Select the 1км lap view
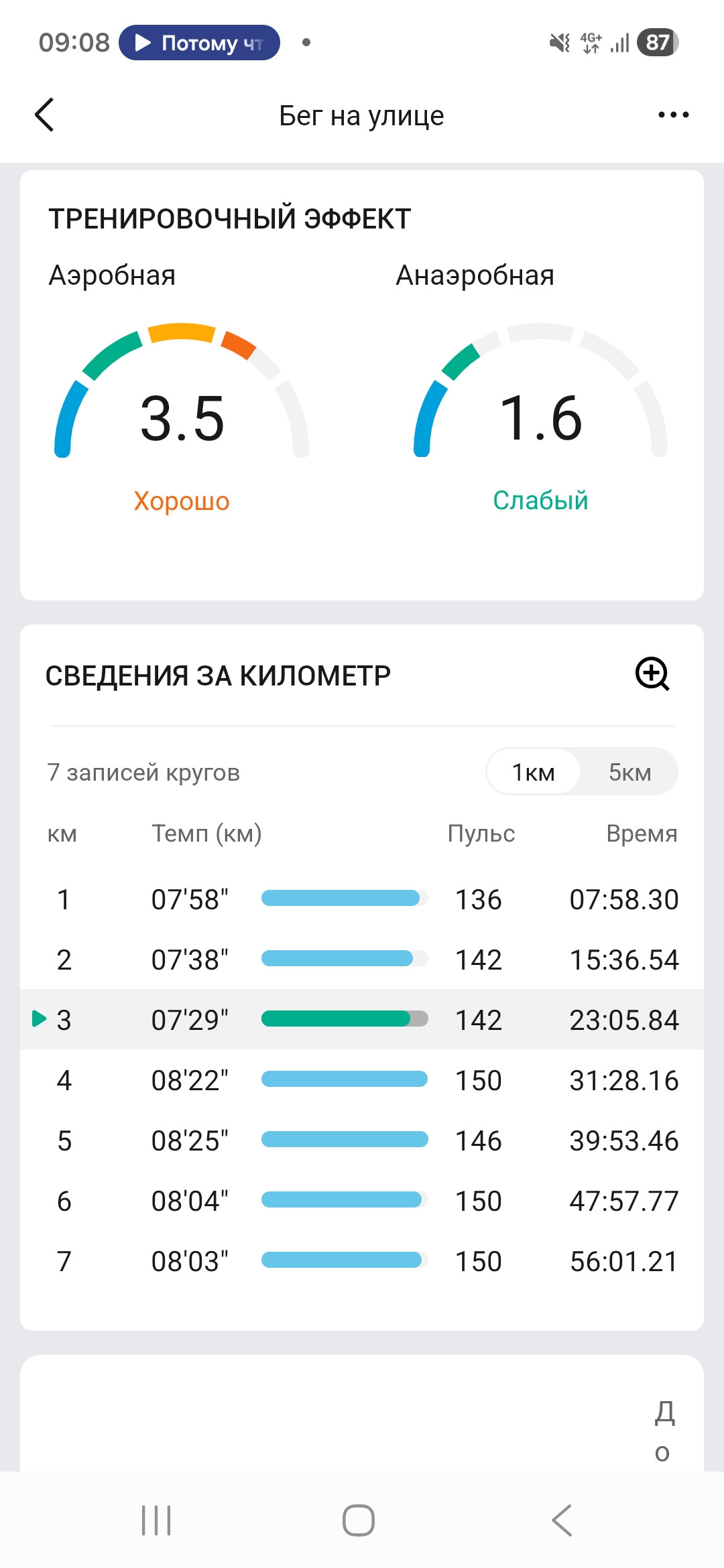 coord(534,772)
